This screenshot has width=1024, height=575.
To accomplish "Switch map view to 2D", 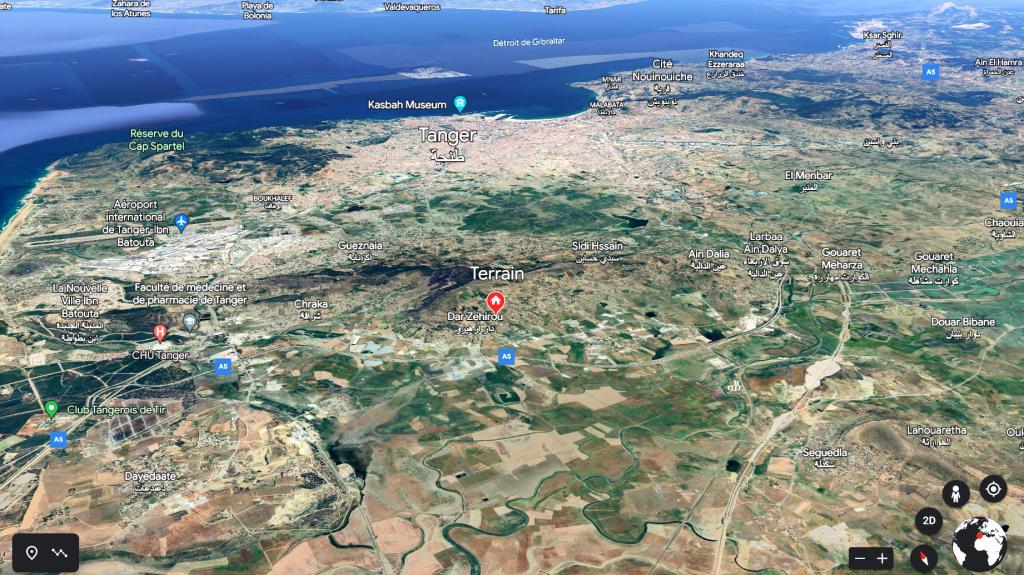I will tap(929, 521).
